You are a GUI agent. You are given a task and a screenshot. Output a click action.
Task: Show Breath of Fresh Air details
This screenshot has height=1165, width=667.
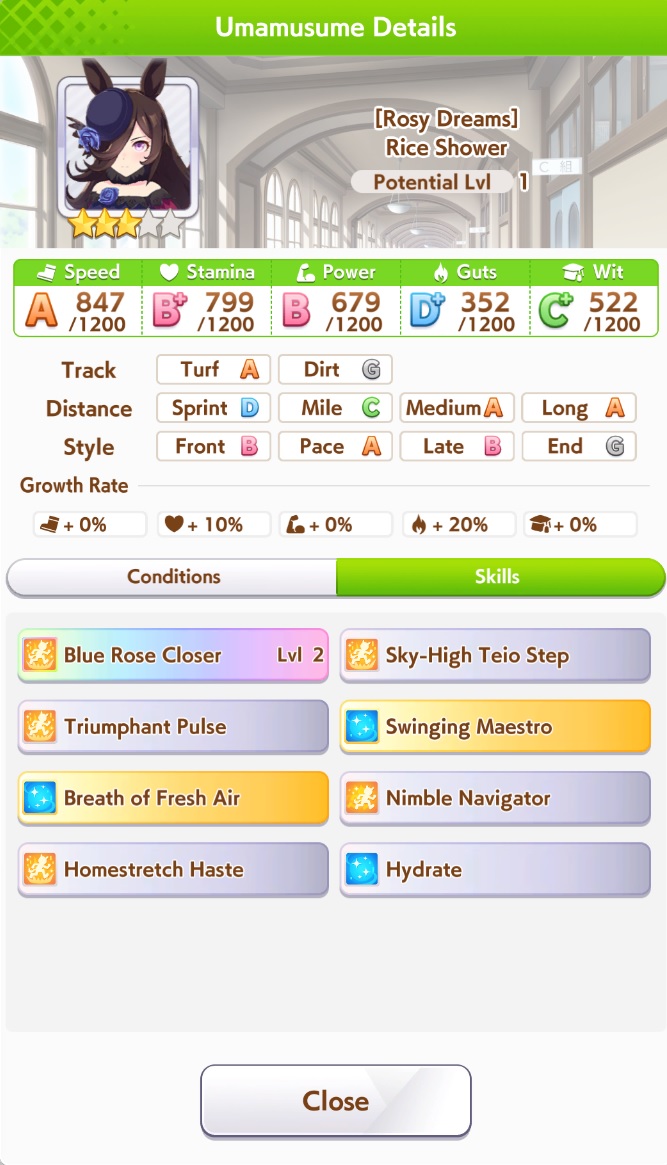coord(173,798)
